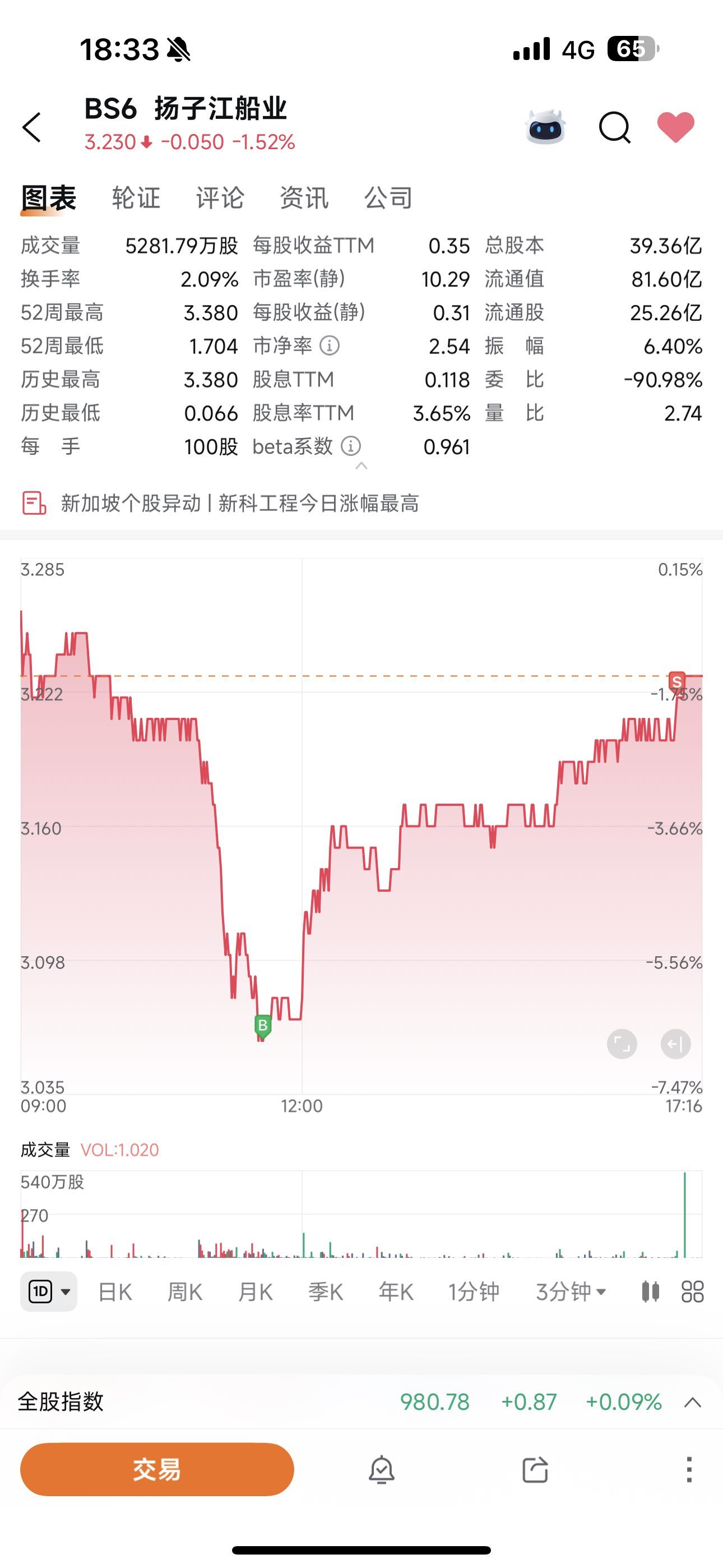Screen dimensions: 723x1568
Task: Show the 月K chart
Action: click(255, 1291)
